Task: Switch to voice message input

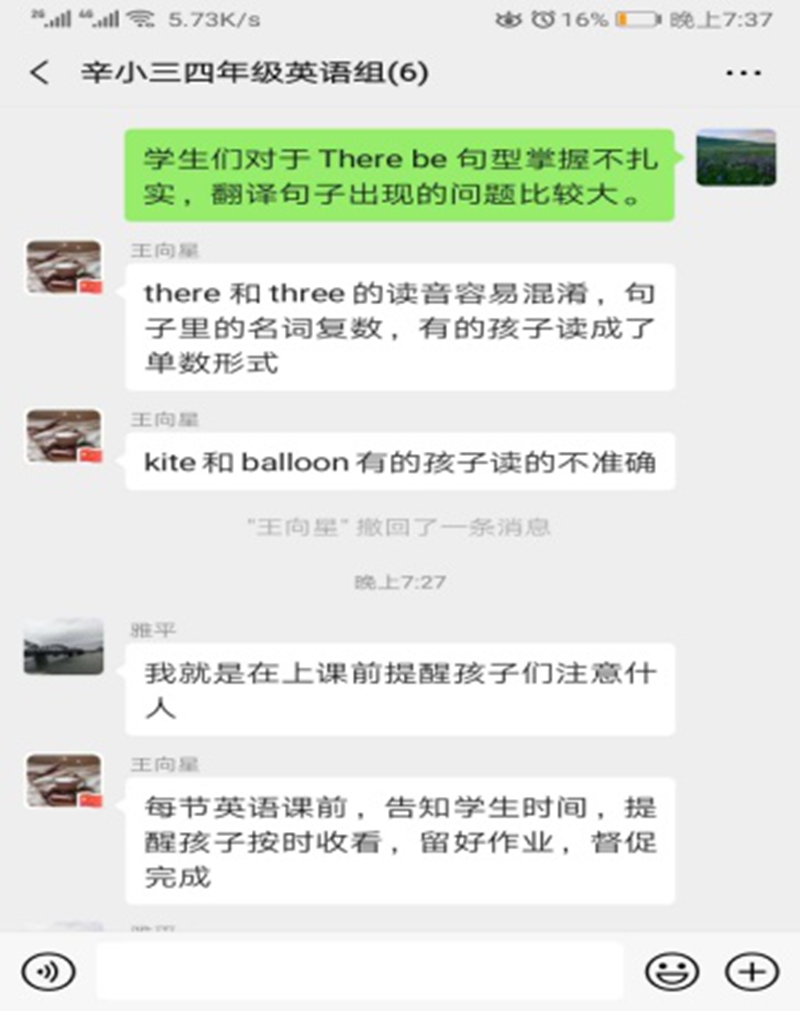Action: 48,971
